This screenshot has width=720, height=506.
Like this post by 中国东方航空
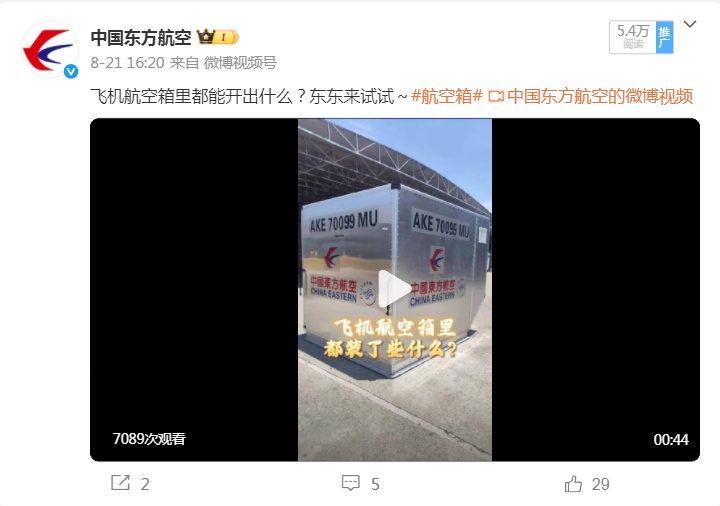[x=587, y=484]
